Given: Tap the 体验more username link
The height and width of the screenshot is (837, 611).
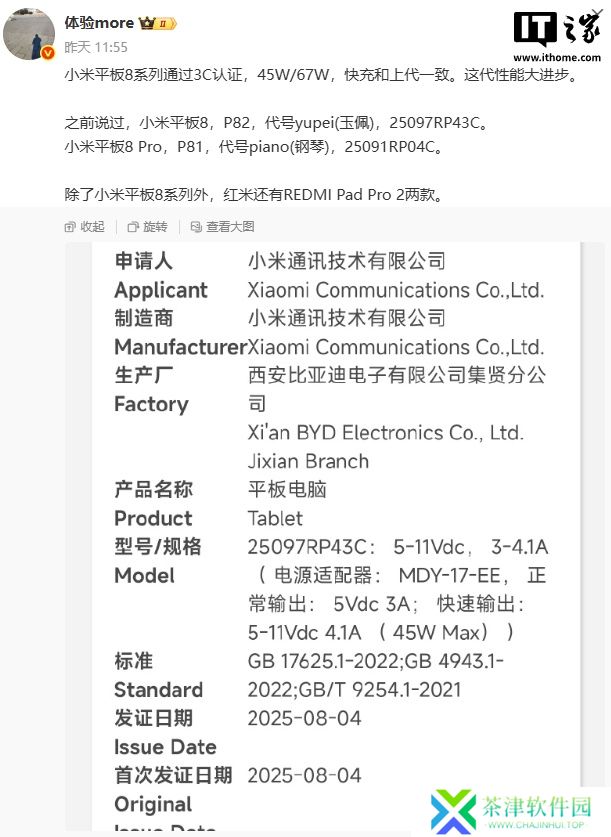Looking at the screenshot, I should 99,22.
